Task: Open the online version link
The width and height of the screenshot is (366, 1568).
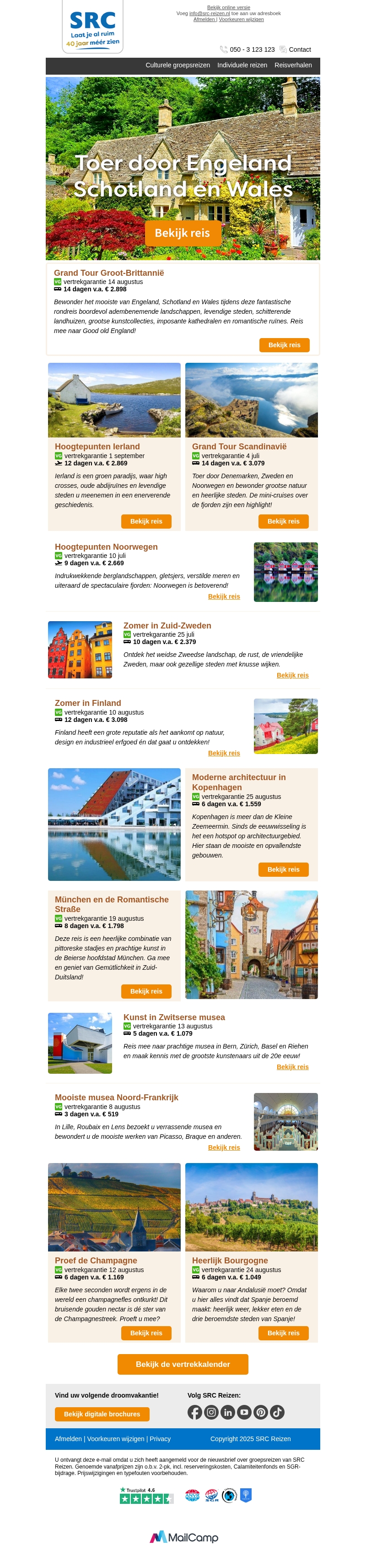Action: pos(228,7)
